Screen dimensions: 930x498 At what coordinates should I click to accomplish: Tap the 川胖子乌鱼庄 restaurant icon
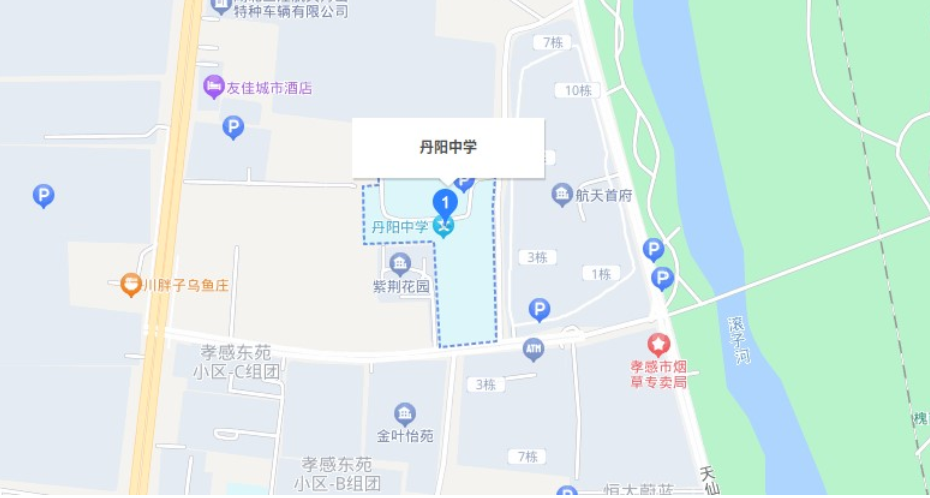click(x=130, y=285)
